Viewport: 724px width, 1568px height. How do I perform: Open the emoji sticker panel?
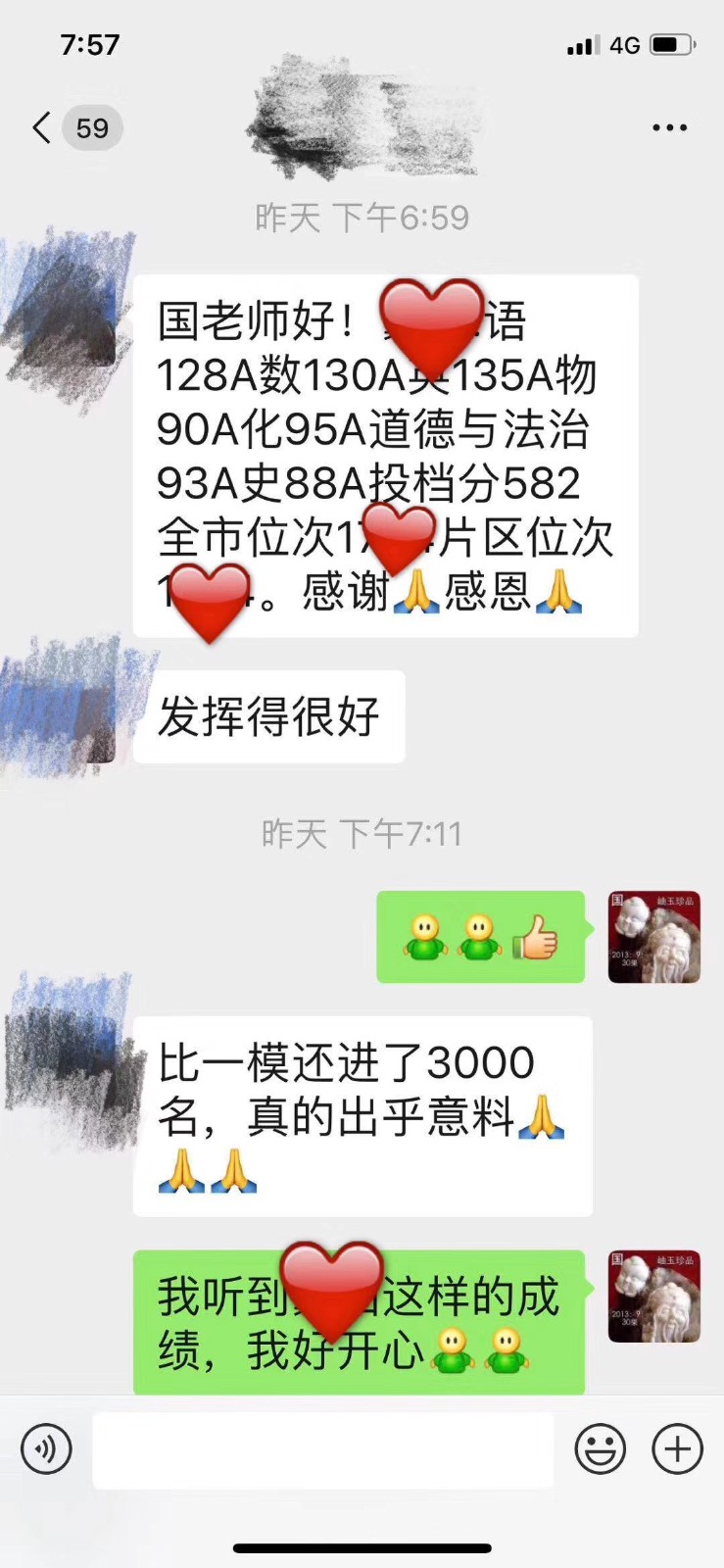click(600, 1449)
